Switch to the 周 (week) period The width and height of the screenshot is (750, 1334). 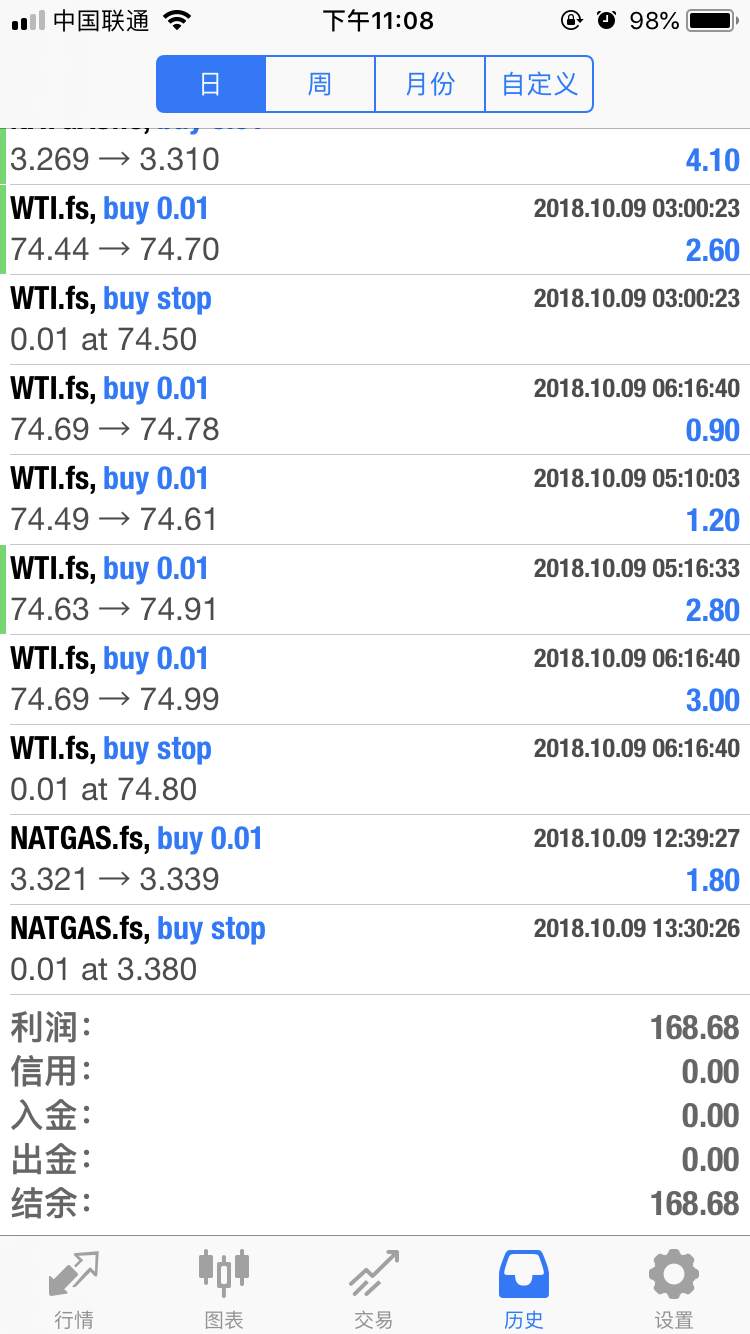click(320, 84)
